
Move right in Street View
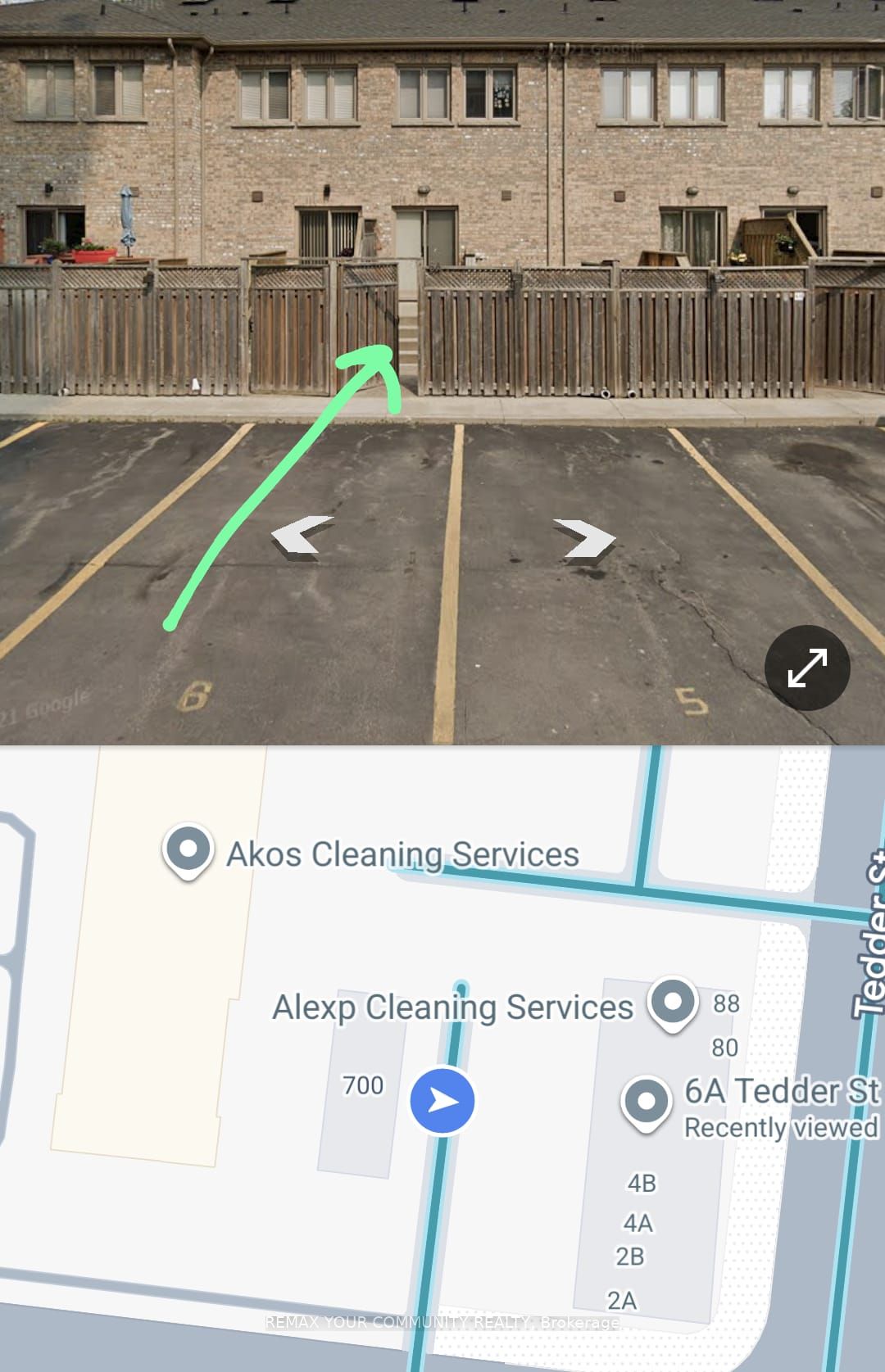(x=584, y=538)
